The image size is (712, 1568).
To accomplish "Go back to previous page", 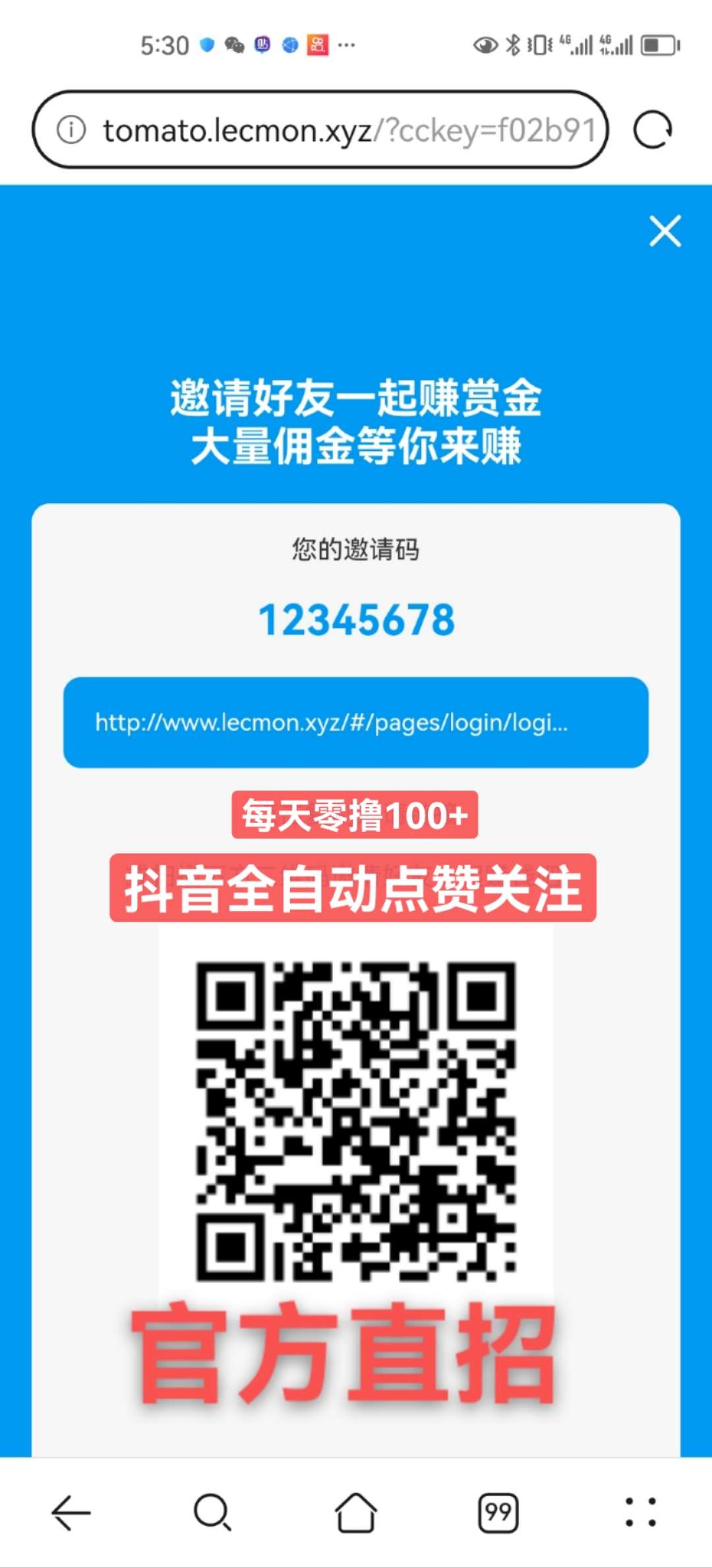I will pyautogui.click(x=71, y=1512).
